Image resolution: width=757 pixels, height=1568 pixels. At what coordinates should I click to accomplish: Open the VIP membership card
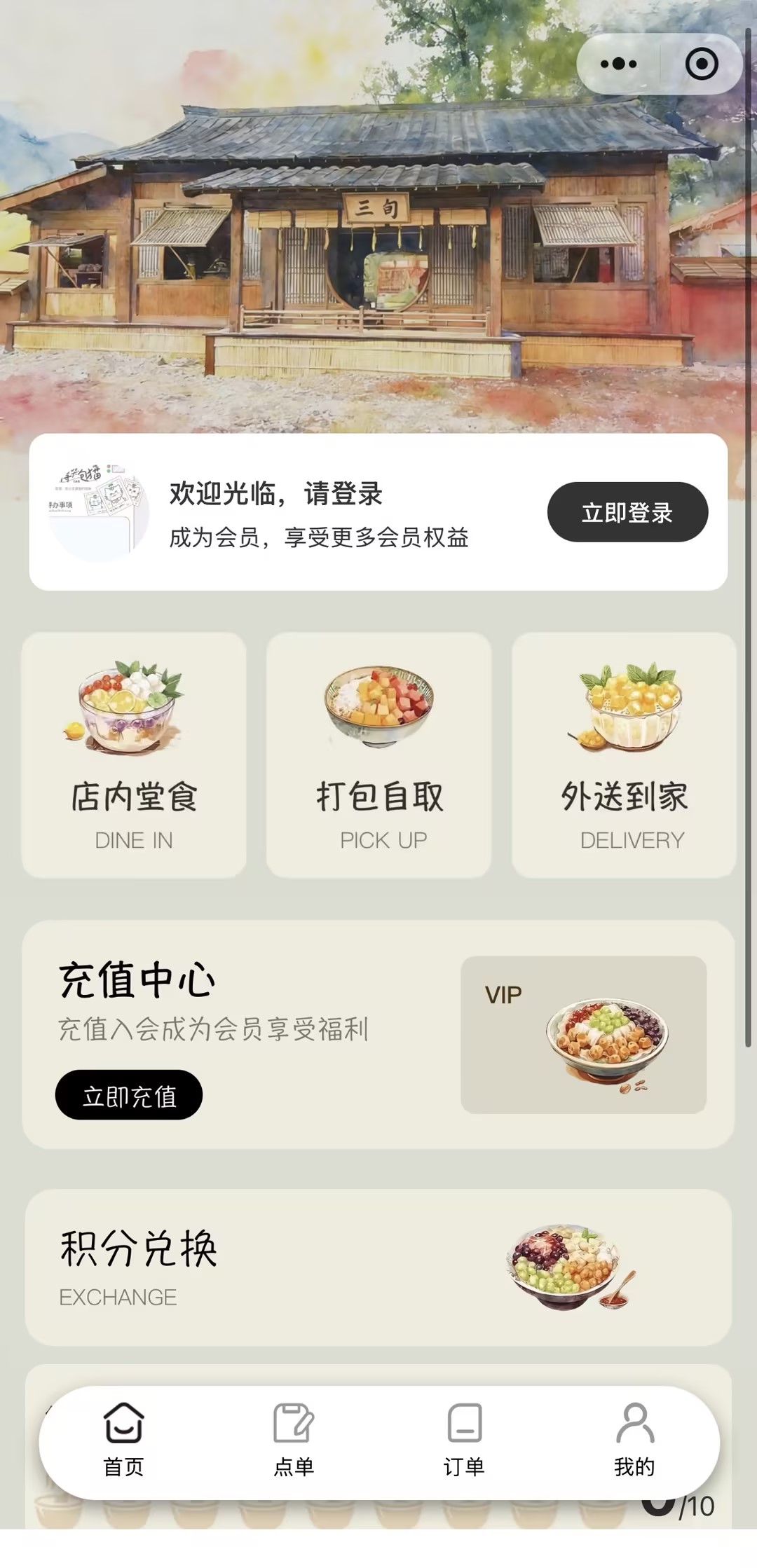583,1035
